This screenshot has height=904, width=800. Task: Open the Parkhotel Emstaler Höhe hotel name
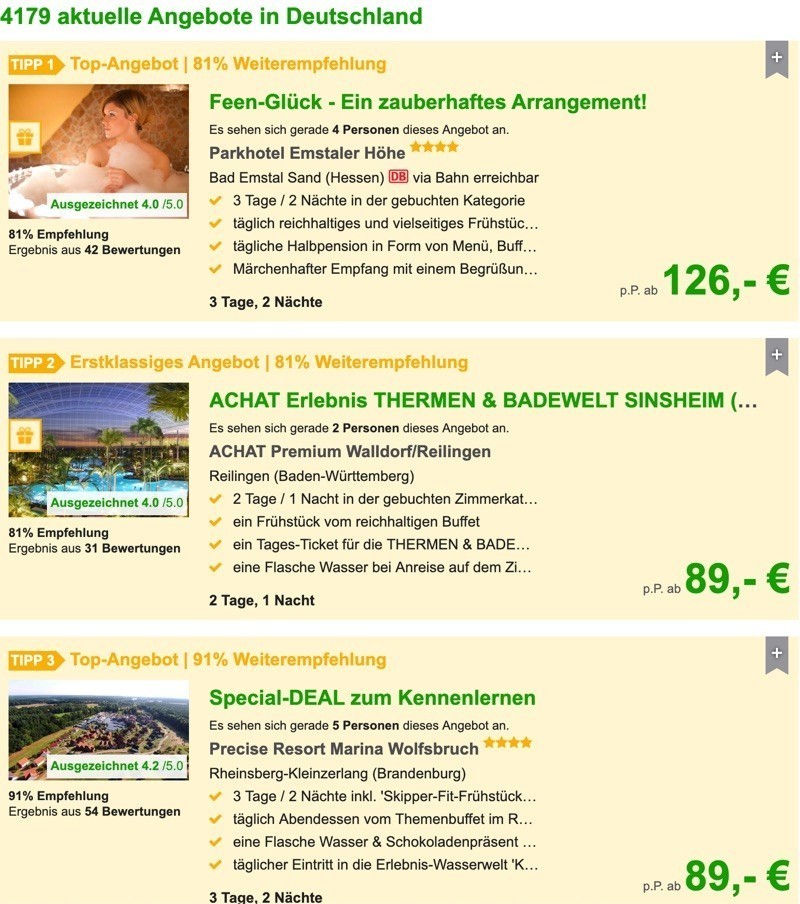click(x=307, y=153)
